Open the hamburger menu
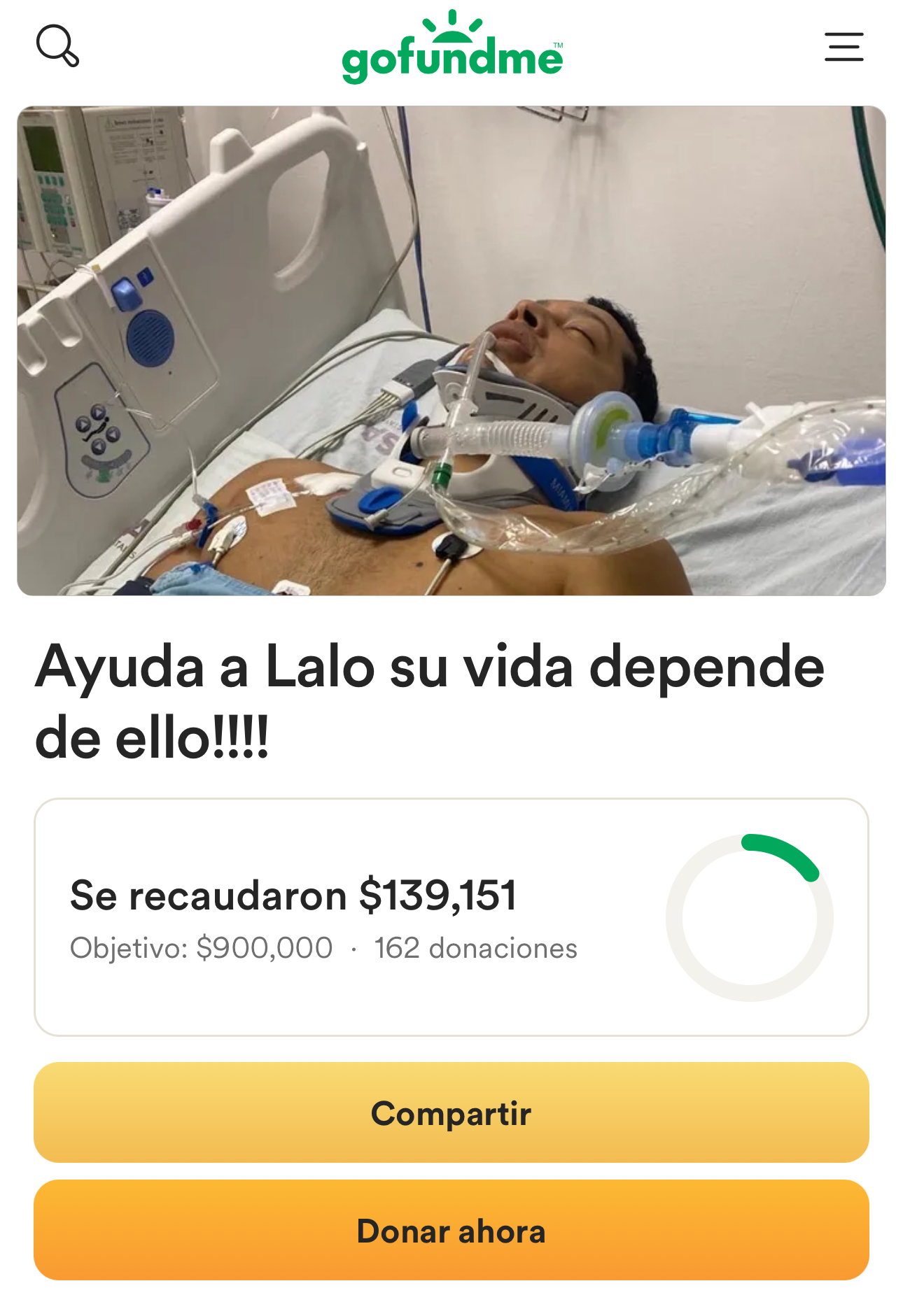Viewport: 903px width, 1316px height. coord(843,47)
